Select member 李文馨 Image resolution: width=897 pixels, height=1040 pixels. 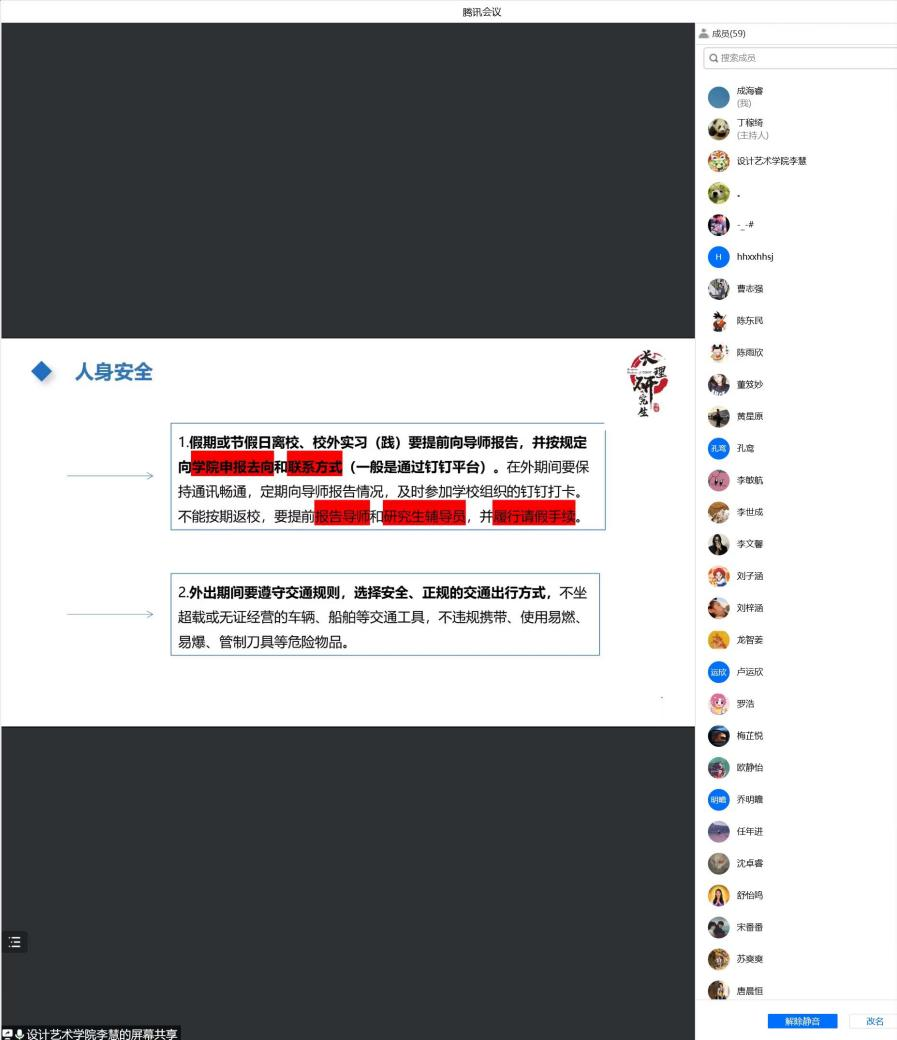(750, 544)
